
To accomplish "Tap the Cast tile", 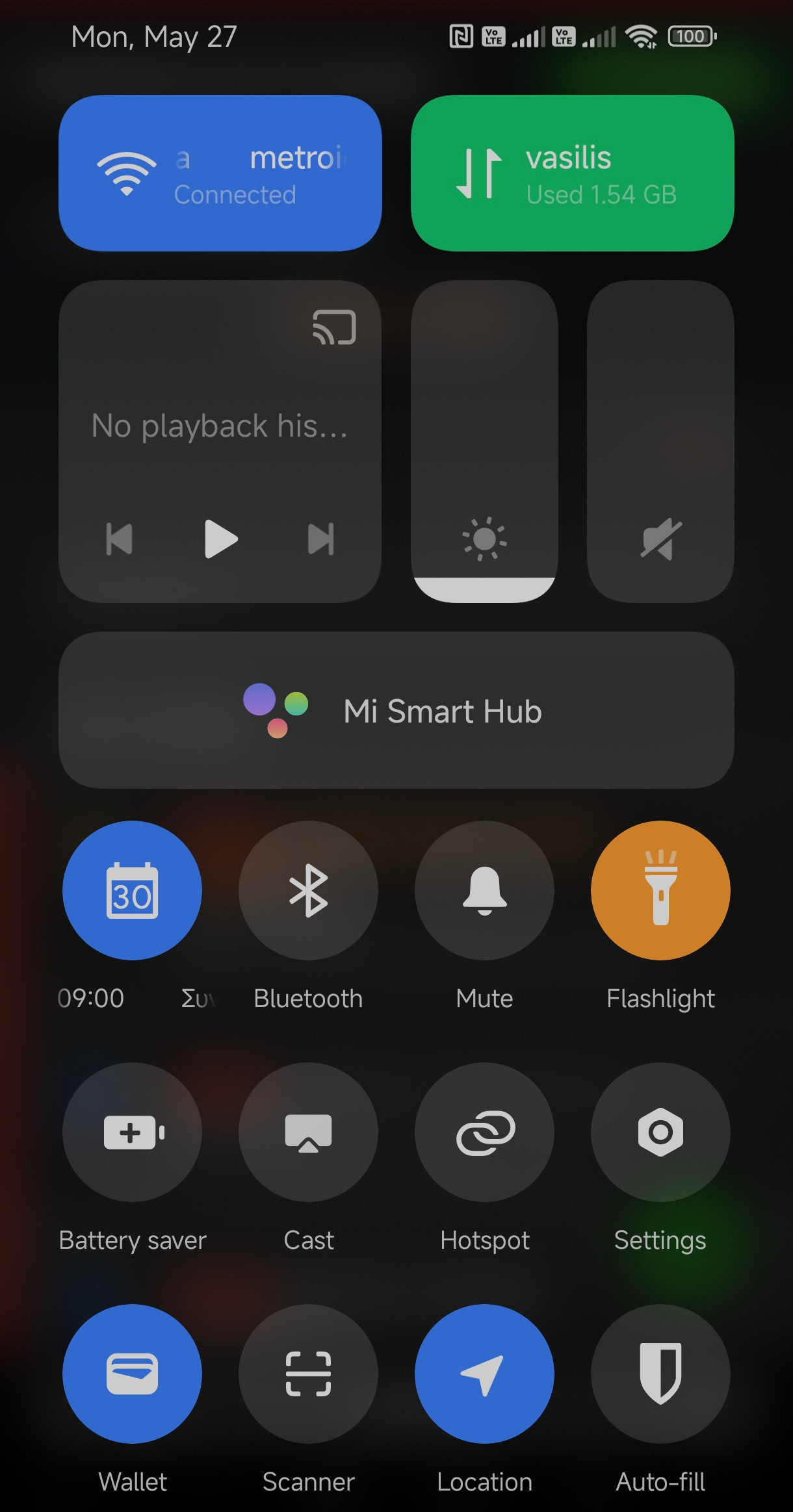I will point(308,1132).
